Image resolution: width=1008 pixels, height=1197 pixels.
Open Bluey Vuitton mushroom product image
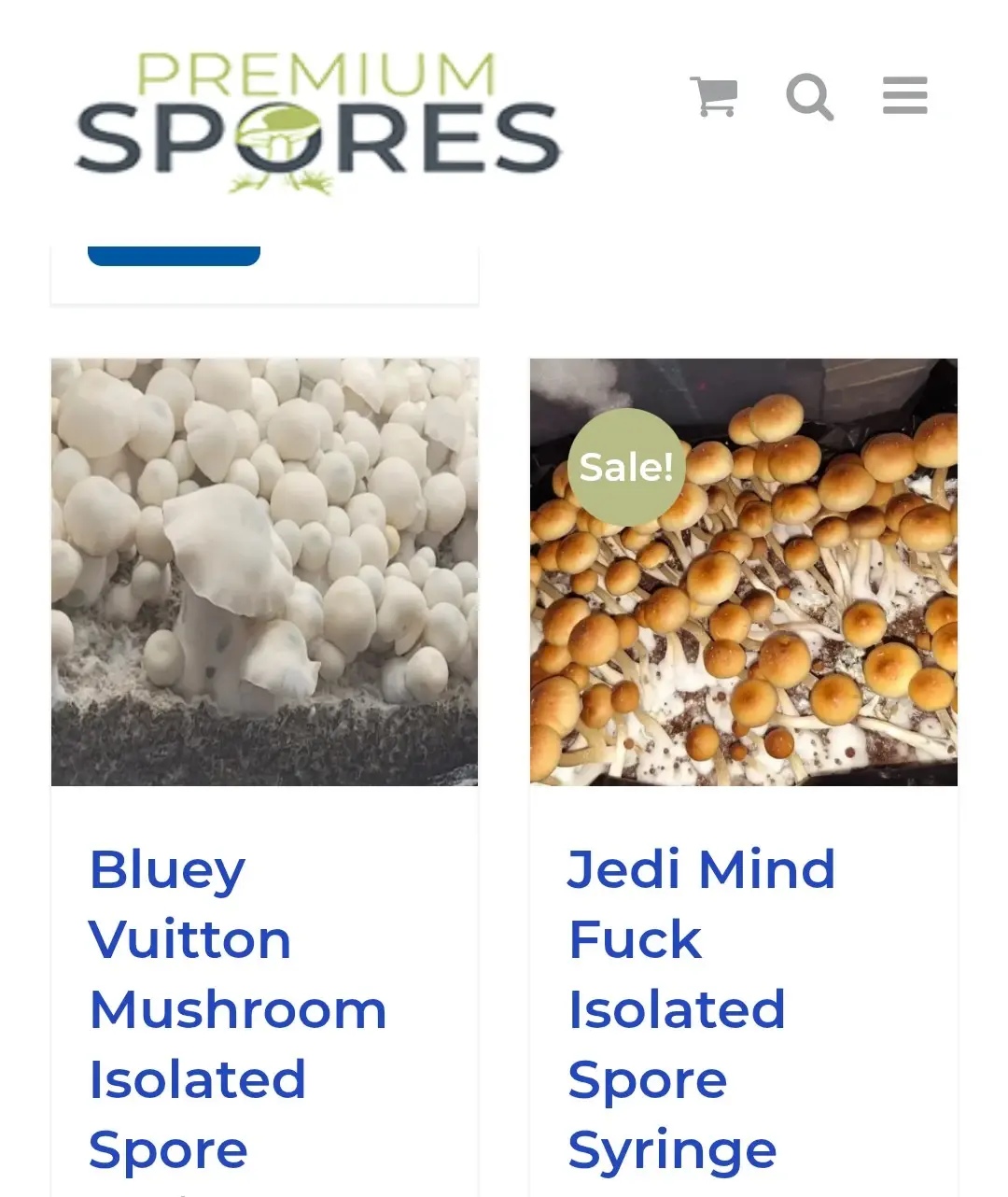[264, 571]
